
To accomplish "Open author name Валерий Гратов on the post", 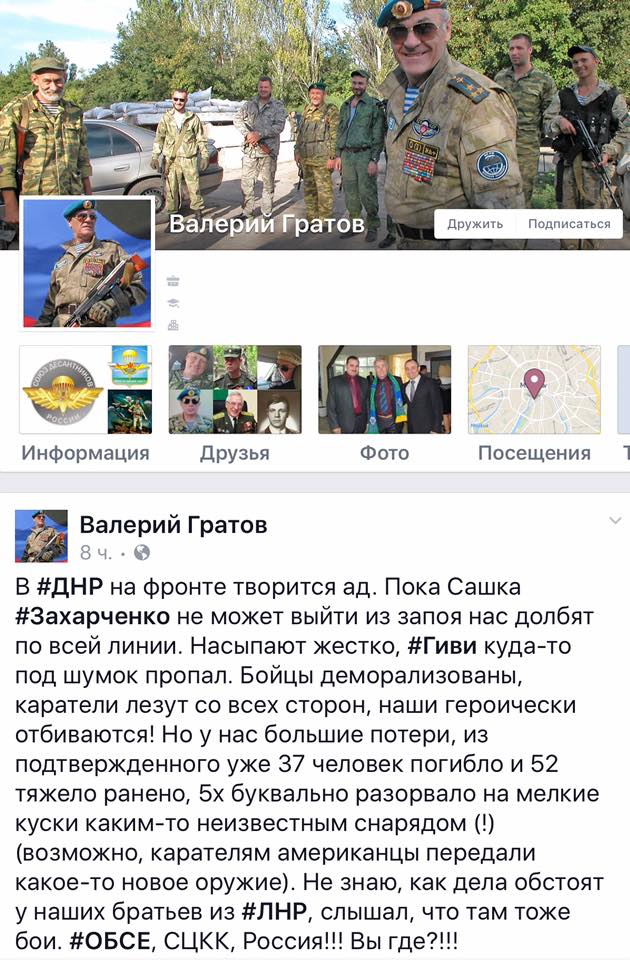I will (x=173, y=525).
